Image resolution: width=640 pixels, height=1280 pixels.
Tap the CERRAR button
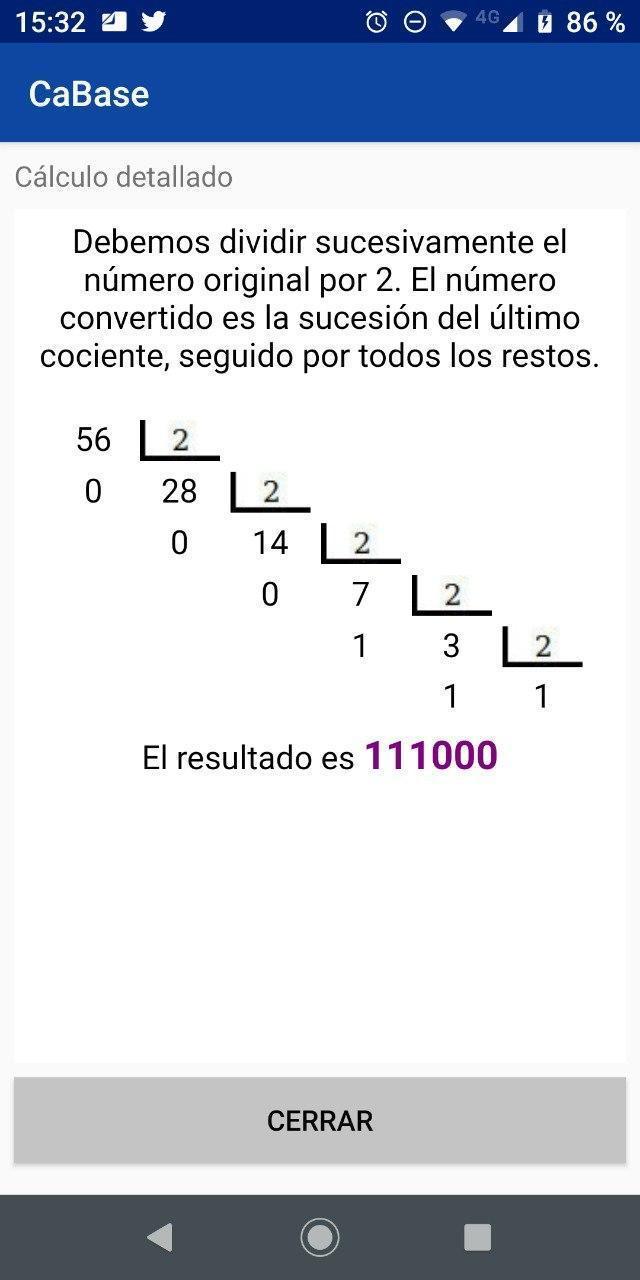(320, 1120)
